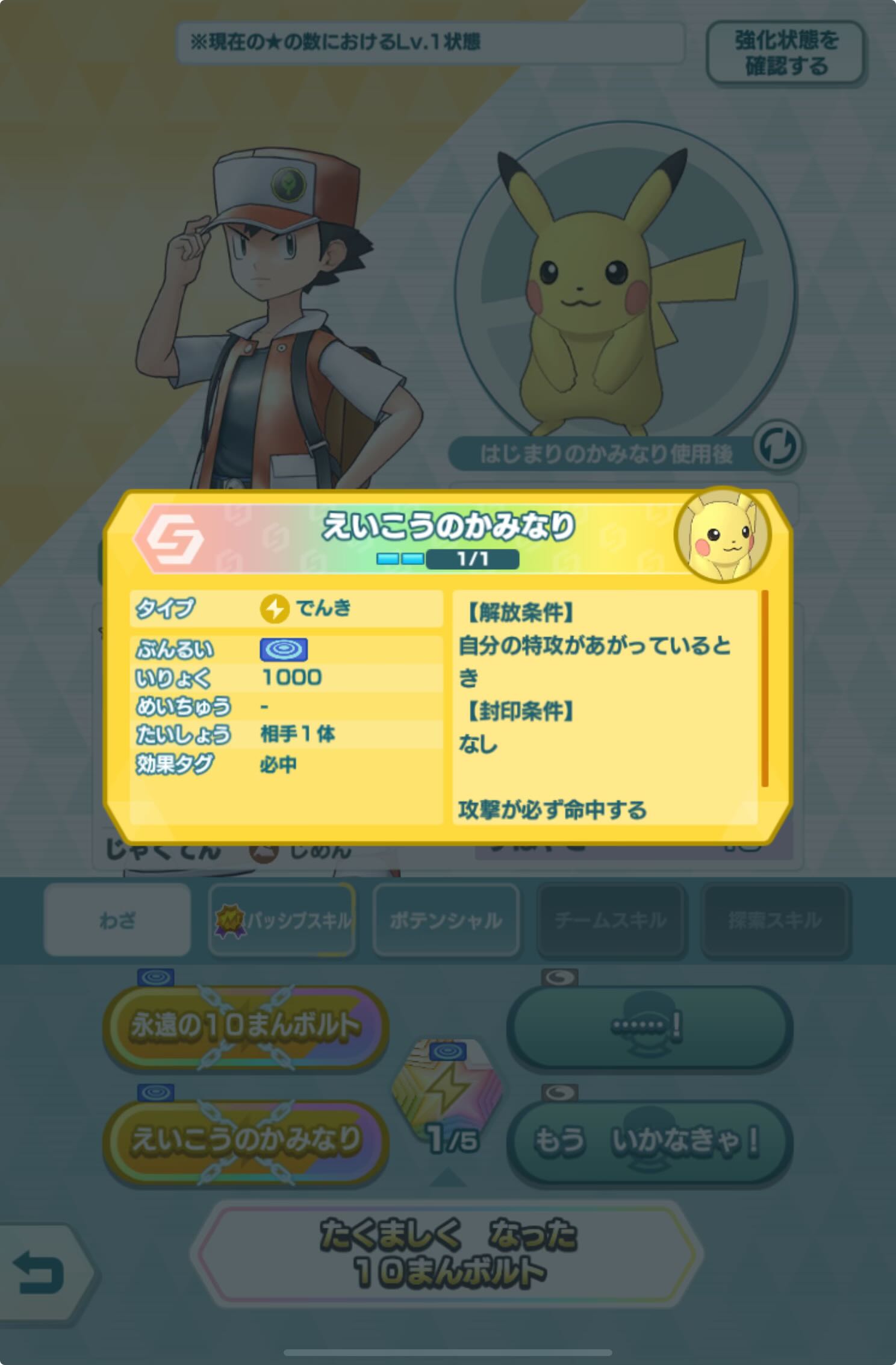The width and height of the screenshot is (896, 1365).
Task: Select the チームスキル tab
Action: click(x=610, y=920)
